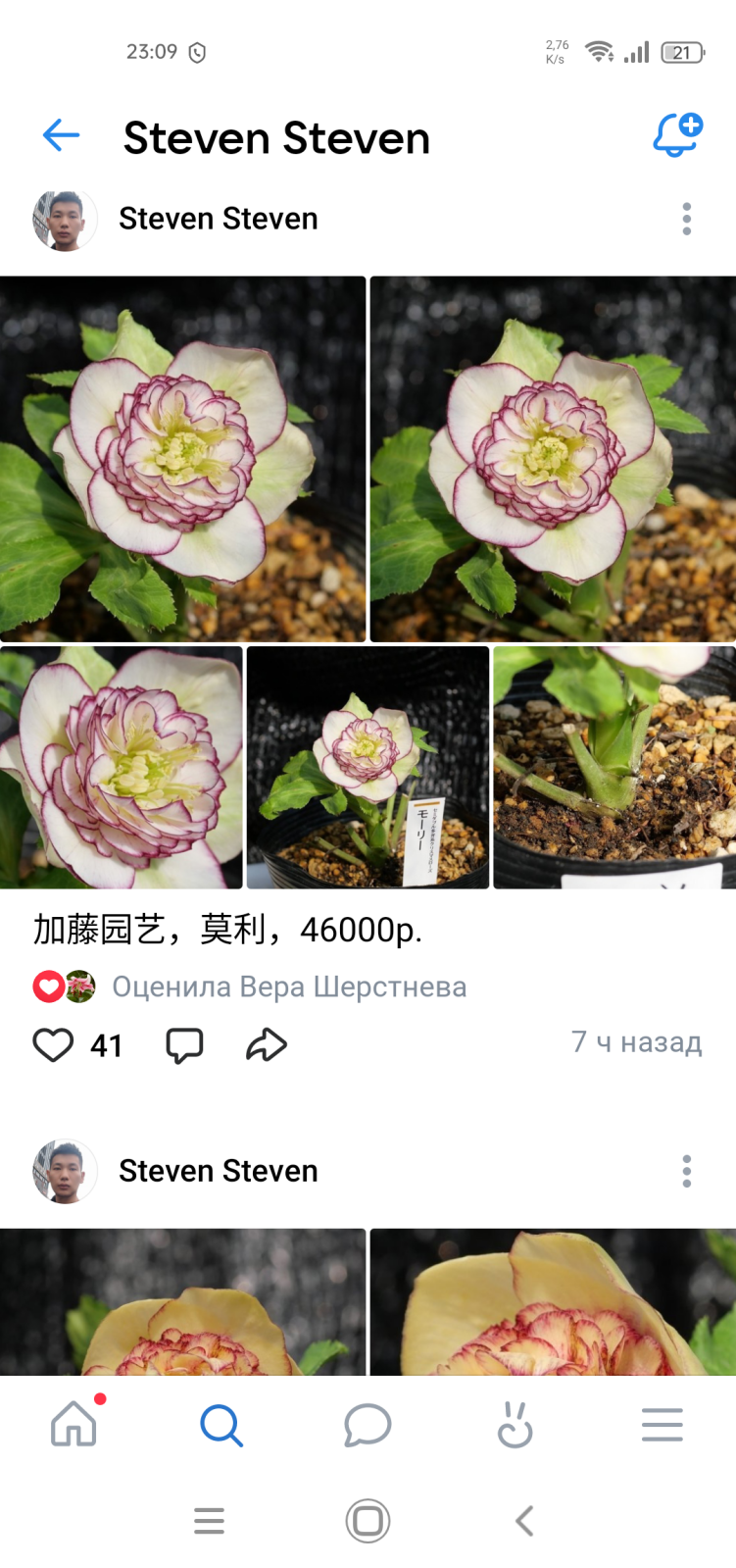Open the search tab
The width and height of the screenshot is (736, 1568).
click(x=221, y=1425)
